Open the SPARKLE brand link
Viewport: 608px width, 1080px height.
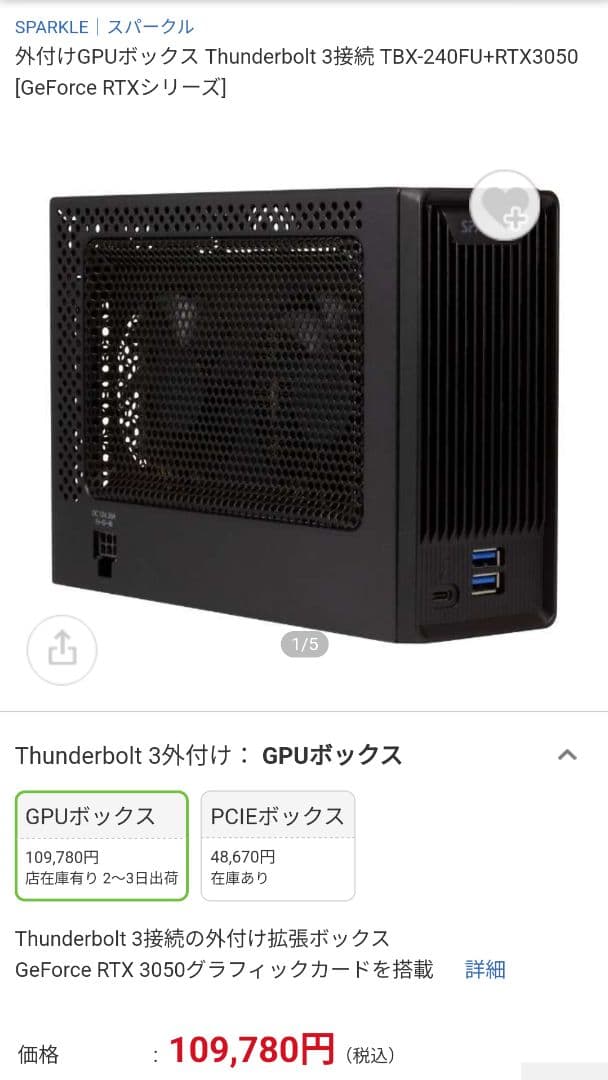(x=52, y=27)
